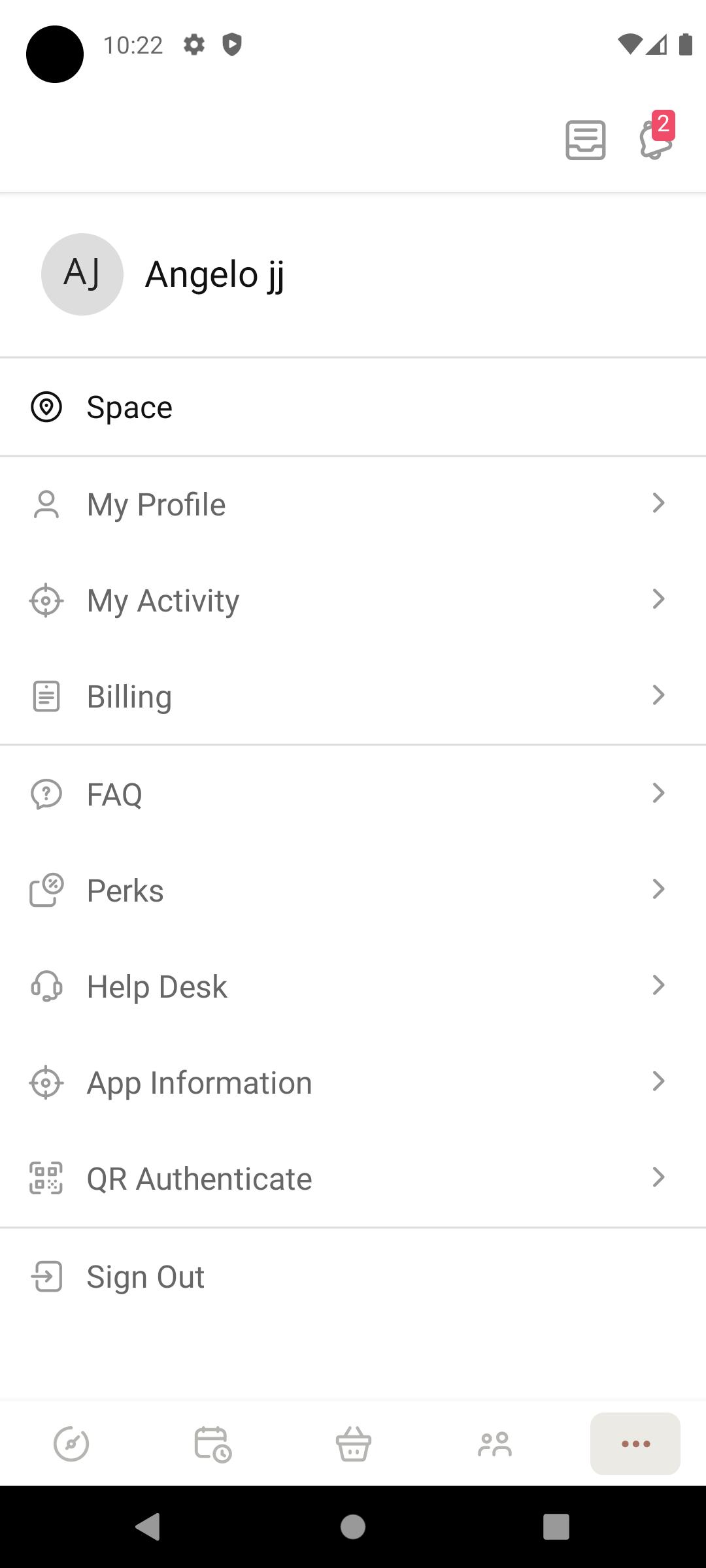Switch to the compass discover tab
This screenshot has width=706, height=1568.
[x=71, y=1444]
